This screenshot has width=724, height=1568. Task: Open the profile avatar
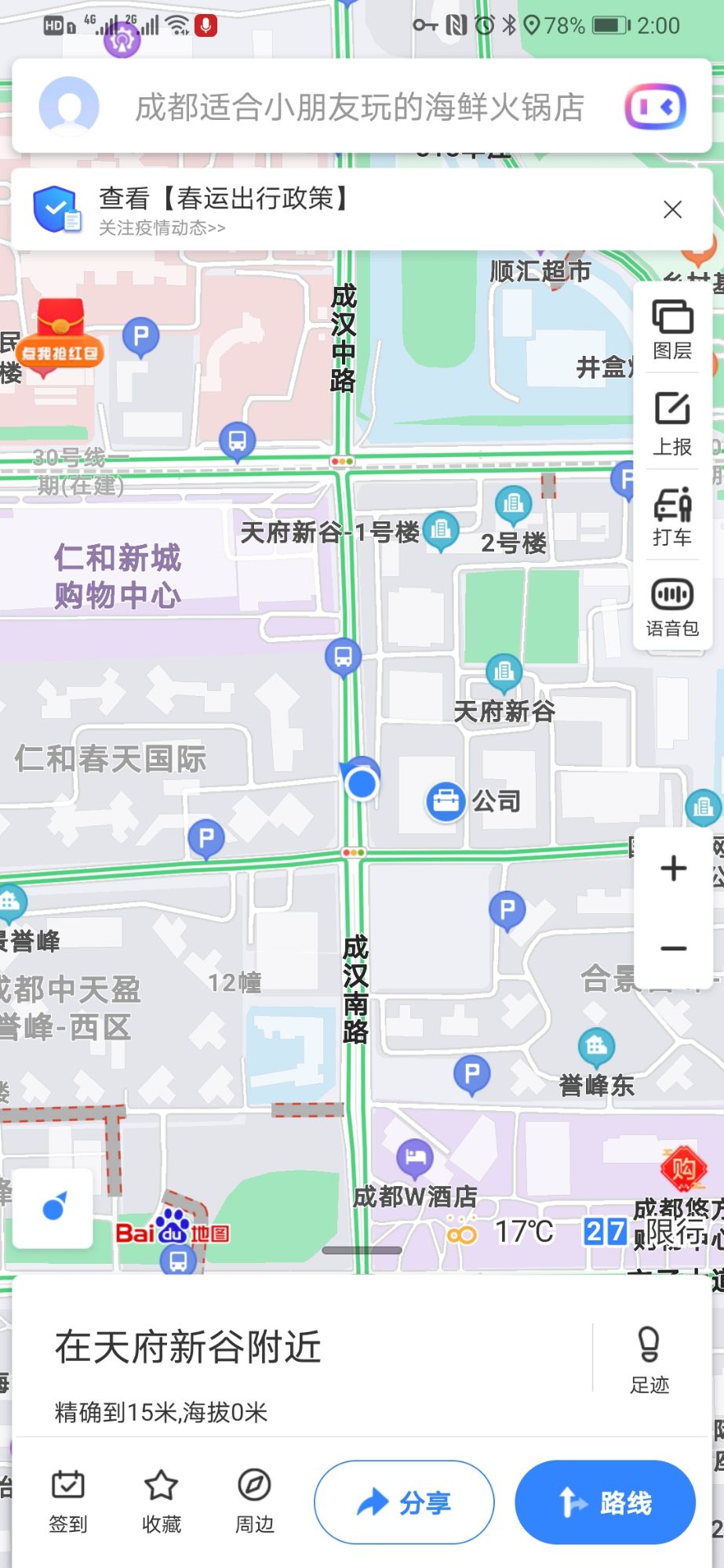click(69, 107)
